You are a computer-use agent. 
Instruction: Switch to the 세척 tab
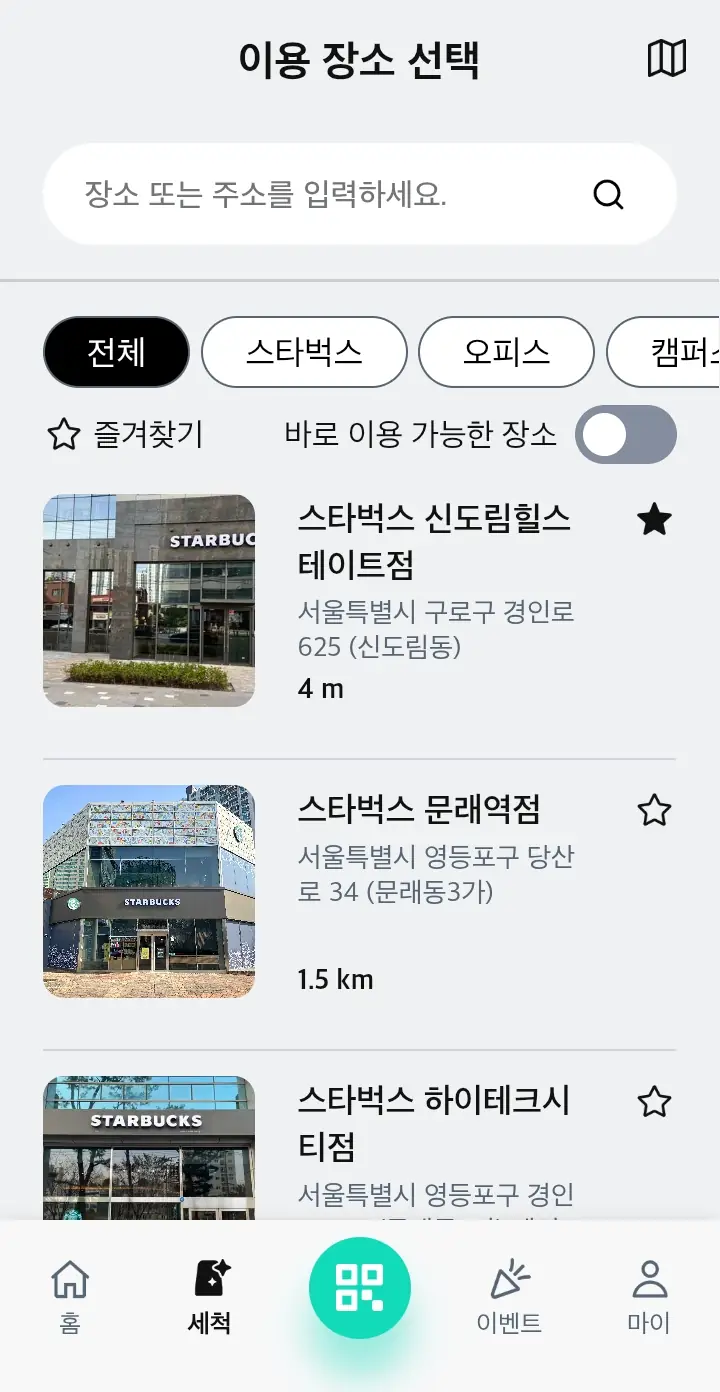210,1297
